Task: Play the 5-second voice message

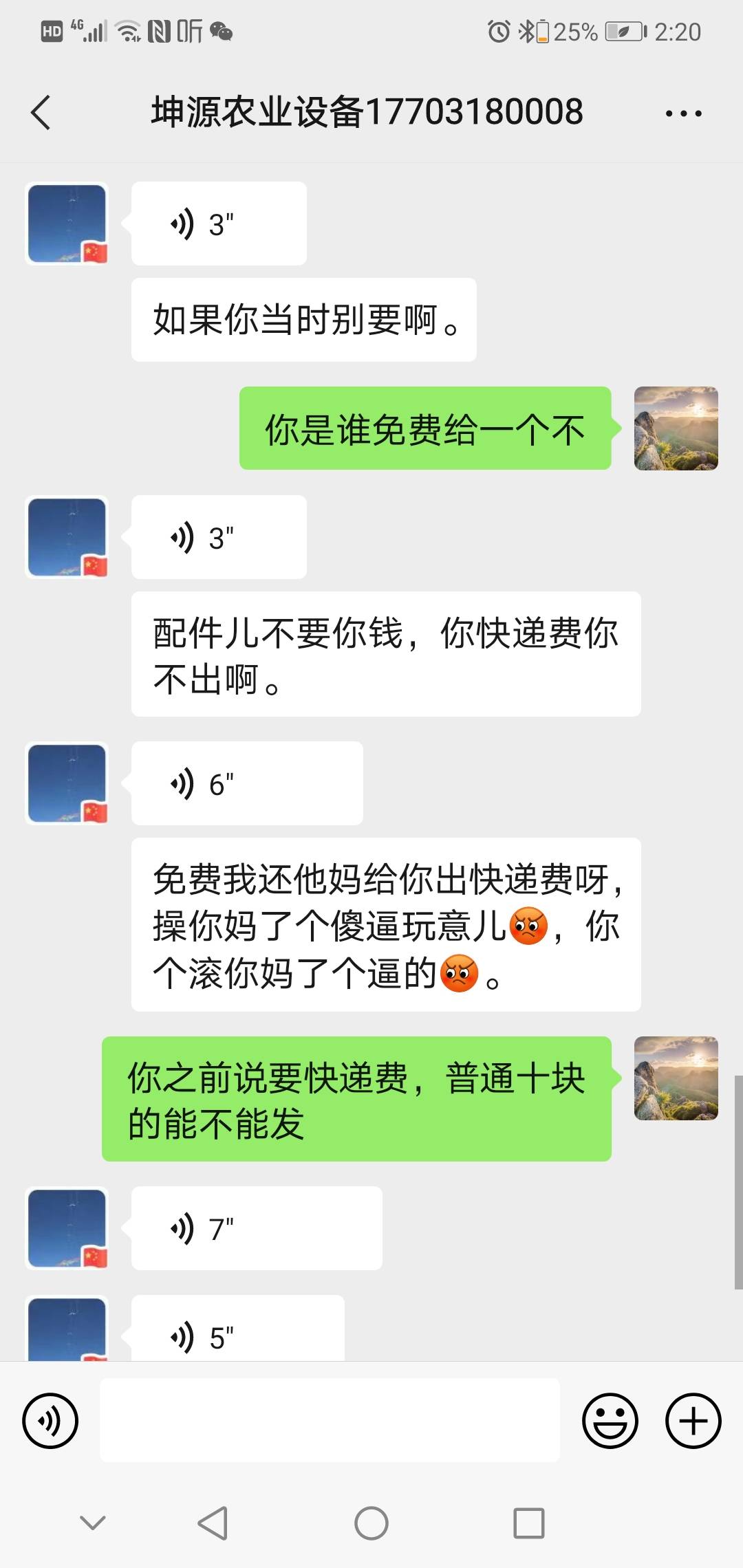Action: pos(238,1328)
